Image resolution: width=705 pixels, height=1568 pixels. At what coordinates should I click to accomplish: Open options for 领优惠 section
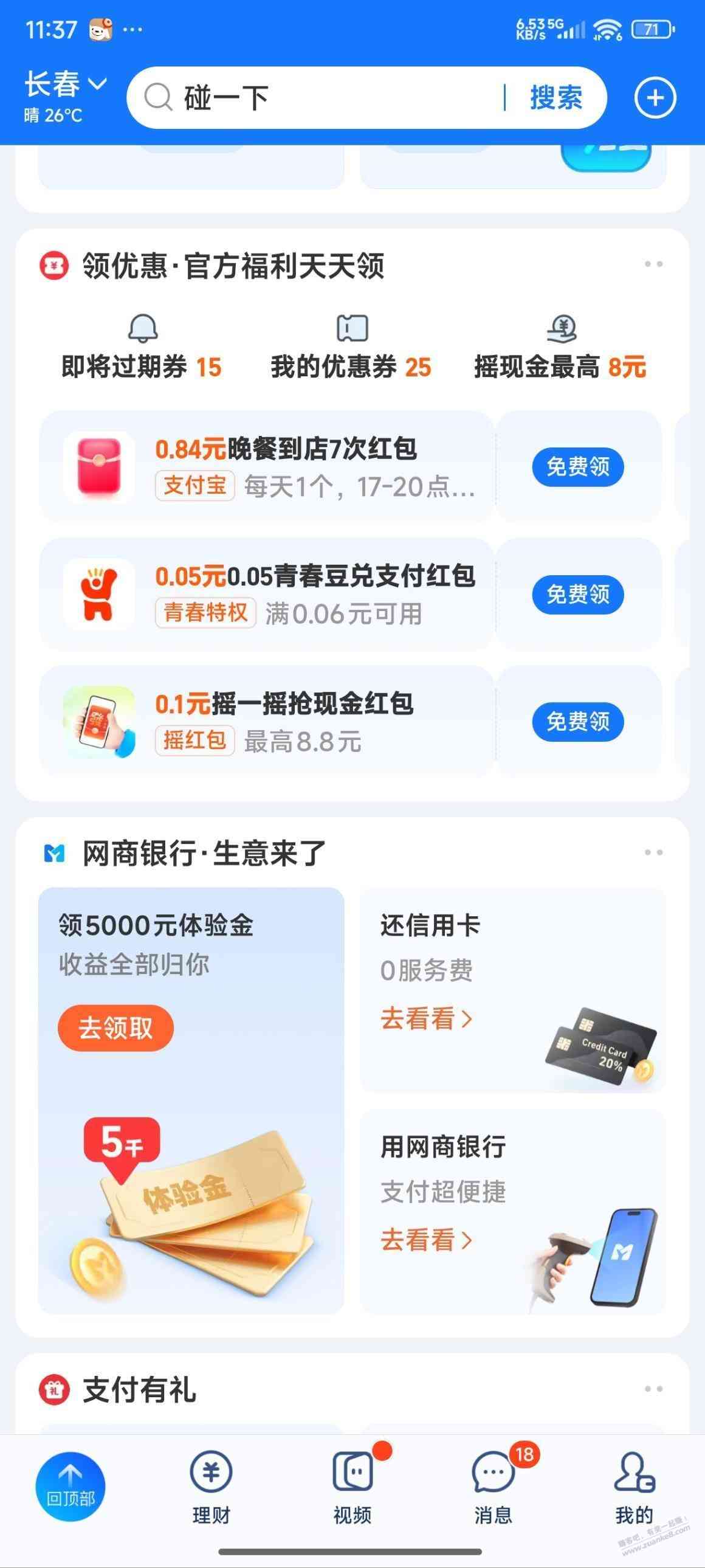(653, 264)
